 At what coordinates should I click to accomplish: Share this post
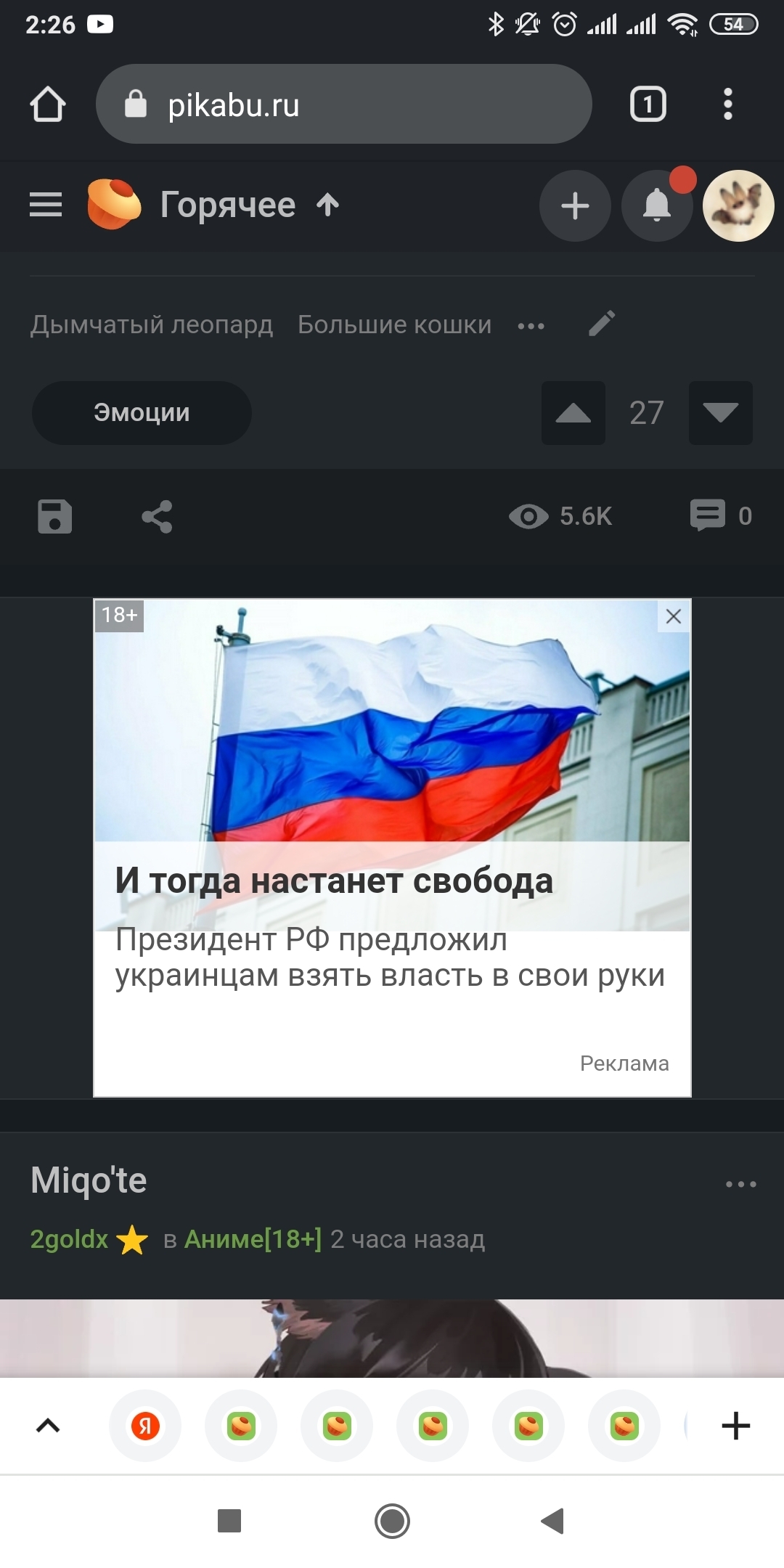157,517
